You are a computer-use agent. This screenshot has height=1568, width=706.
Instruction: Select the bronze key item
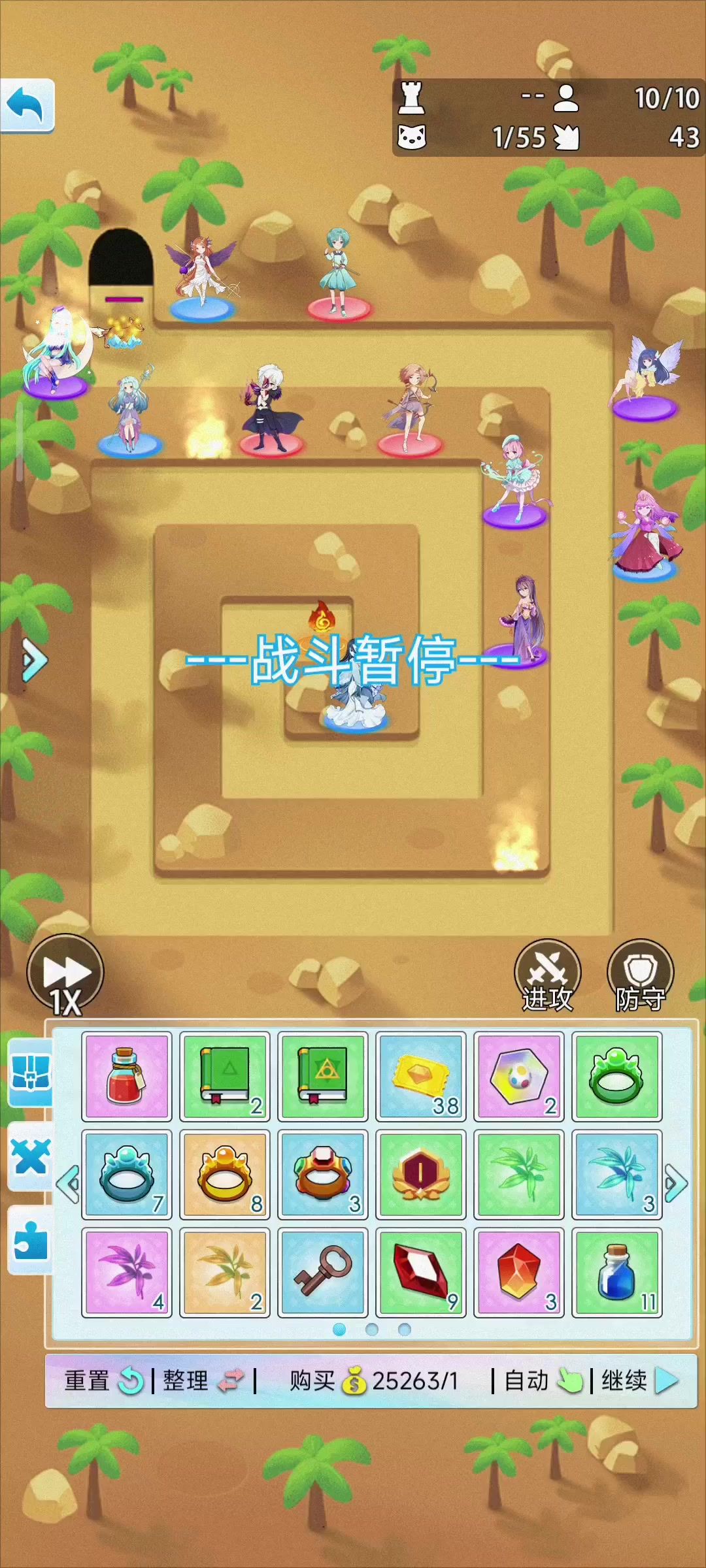[x=323, y=1272]
